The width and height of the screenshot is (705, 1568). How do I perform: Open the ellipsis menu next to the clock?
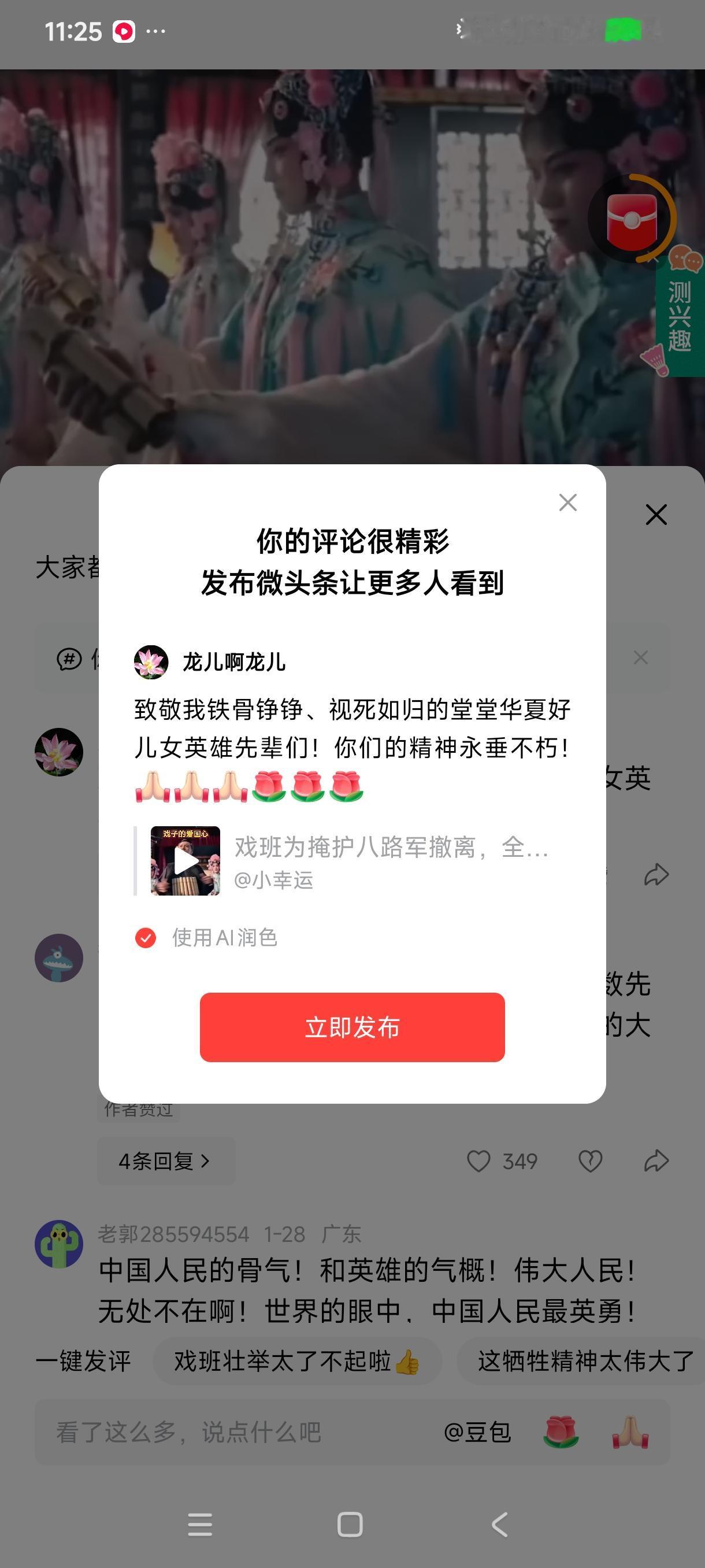pyautogui.click(x=155, y=31)
